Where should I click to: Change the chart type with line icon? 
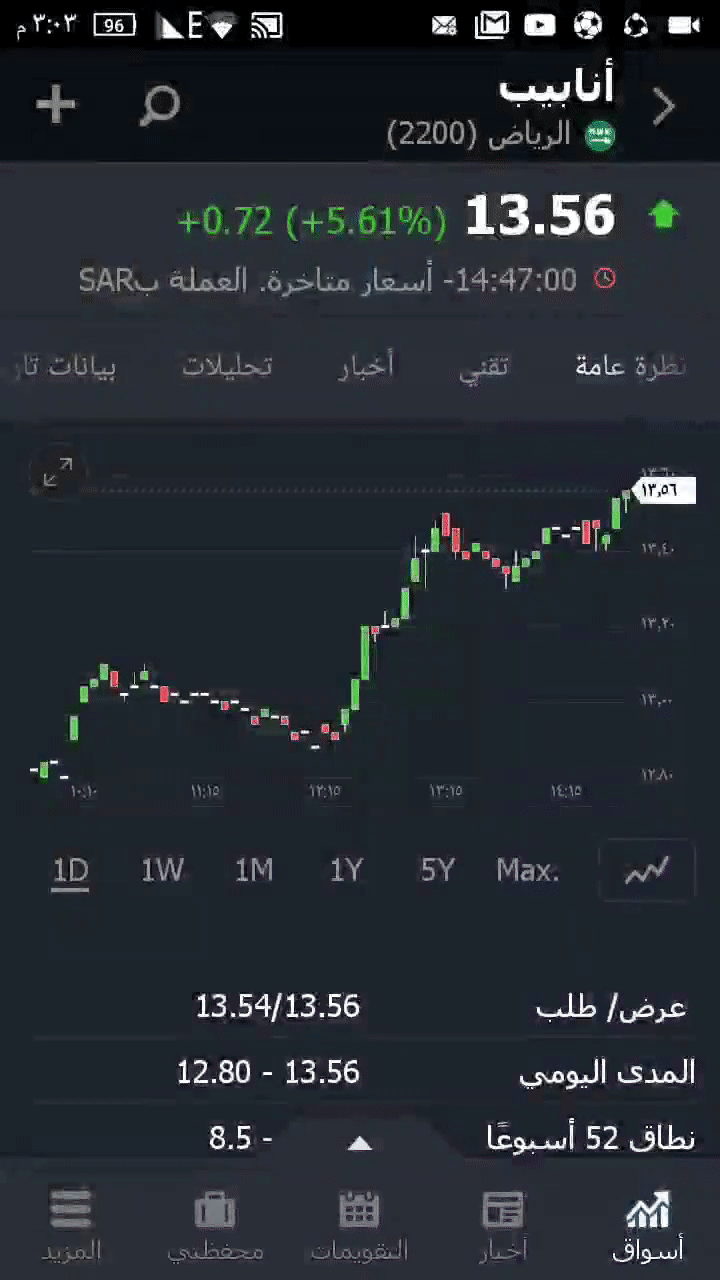(x=646, y=871)
